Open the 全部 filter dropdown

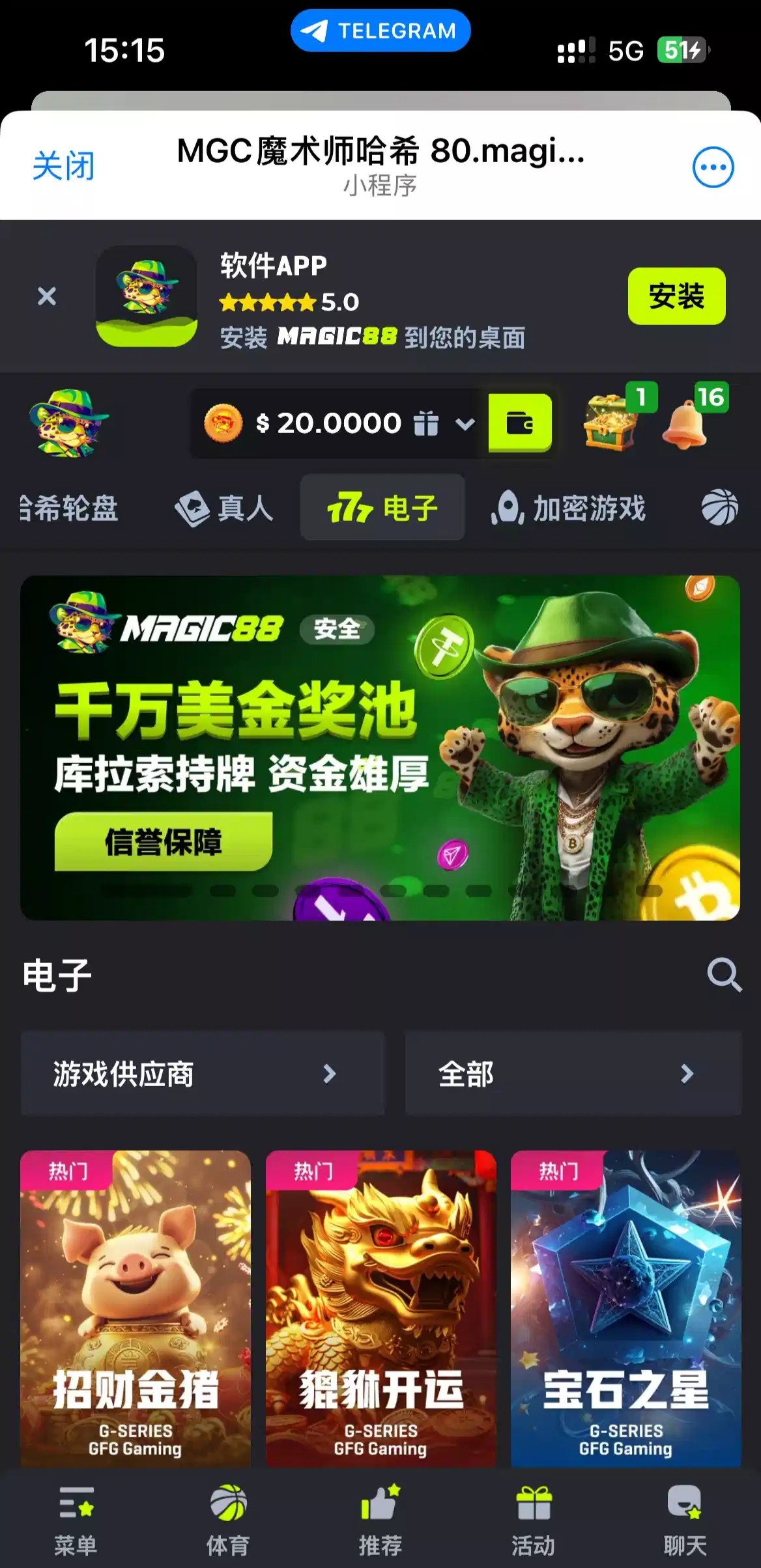[573, 1073]
